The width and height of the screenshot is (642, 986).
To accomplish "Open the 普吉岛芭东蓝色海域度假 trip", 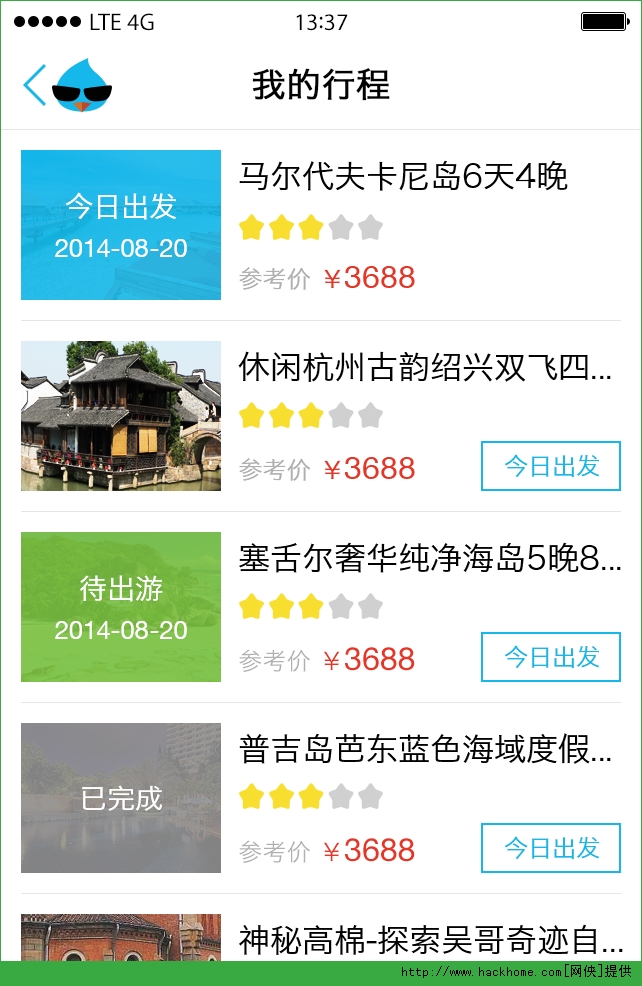I will (x=424, y=749).
